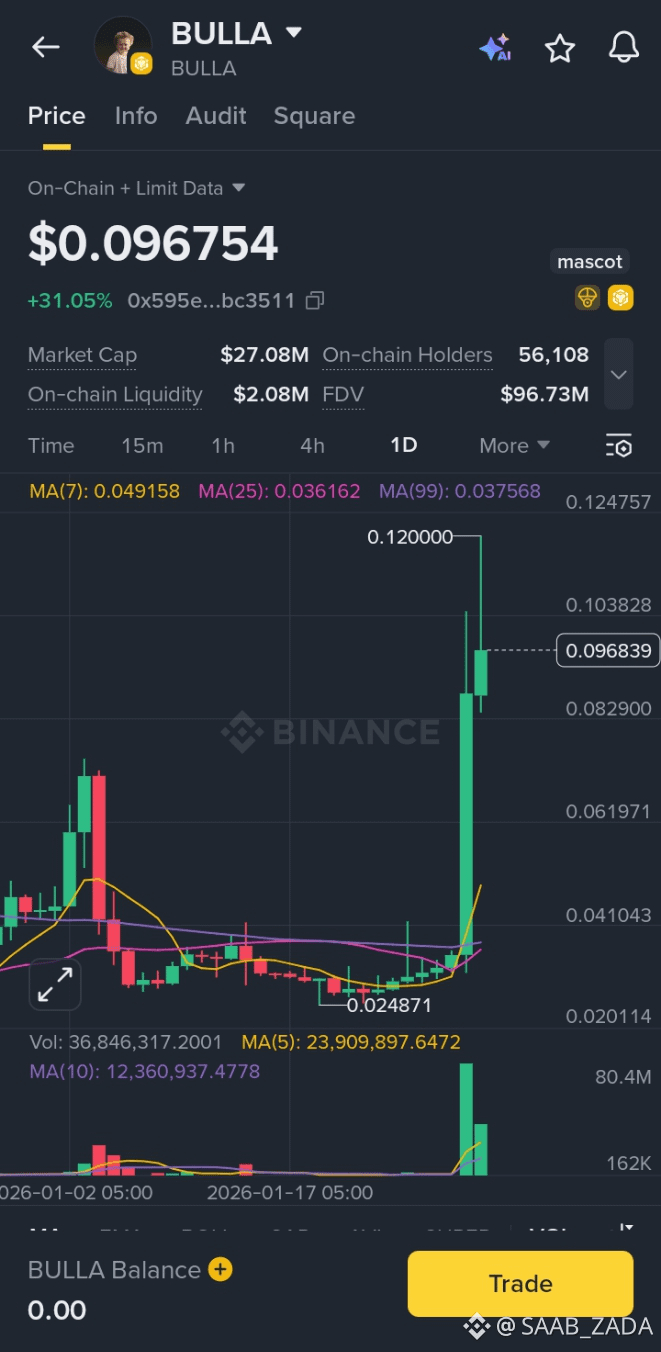
Task: Select the 15m chart interval
Action: (142, 446)
